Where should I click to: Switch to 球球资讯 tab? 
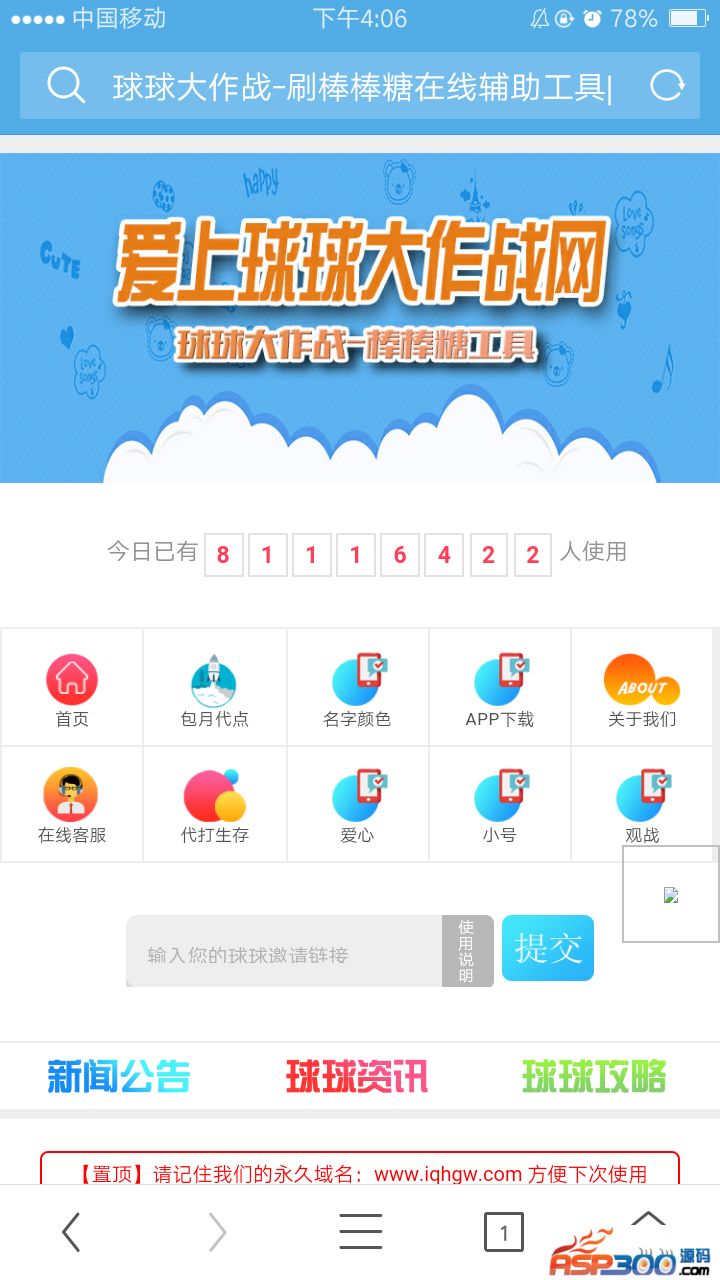[x=357, y=1077]
